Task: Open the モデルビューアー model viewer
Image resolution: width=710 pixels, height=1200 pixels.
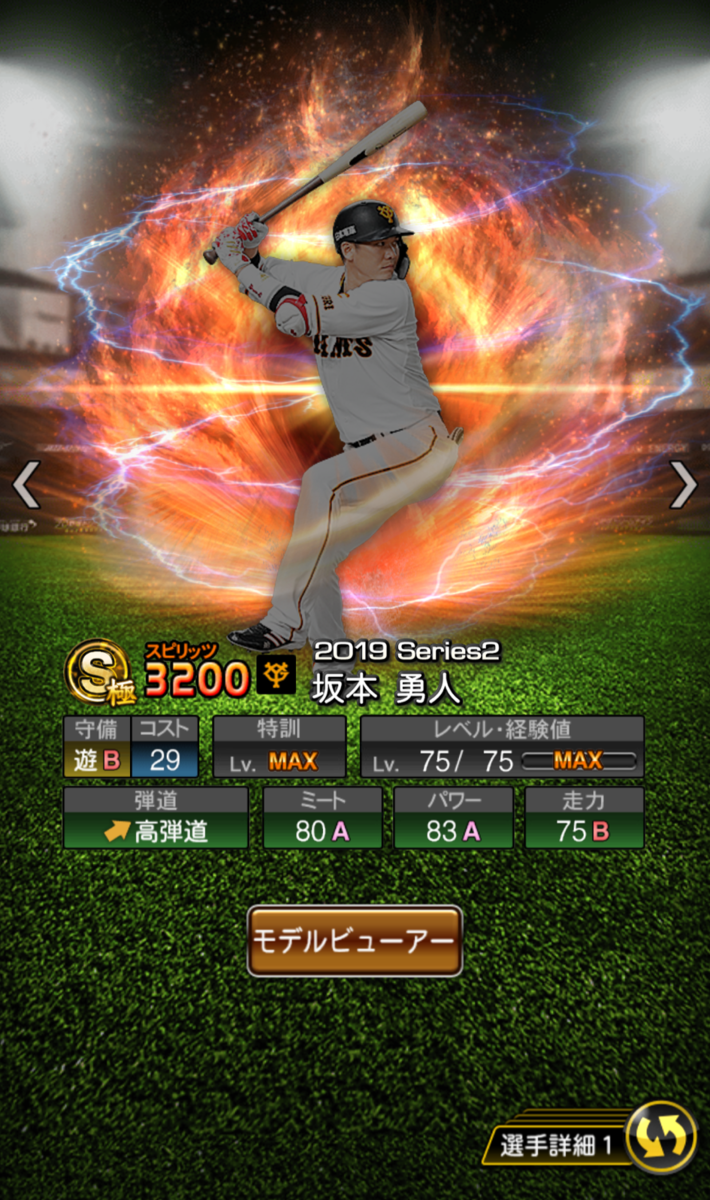Action: pyautogui.click(x=354, y=941)
